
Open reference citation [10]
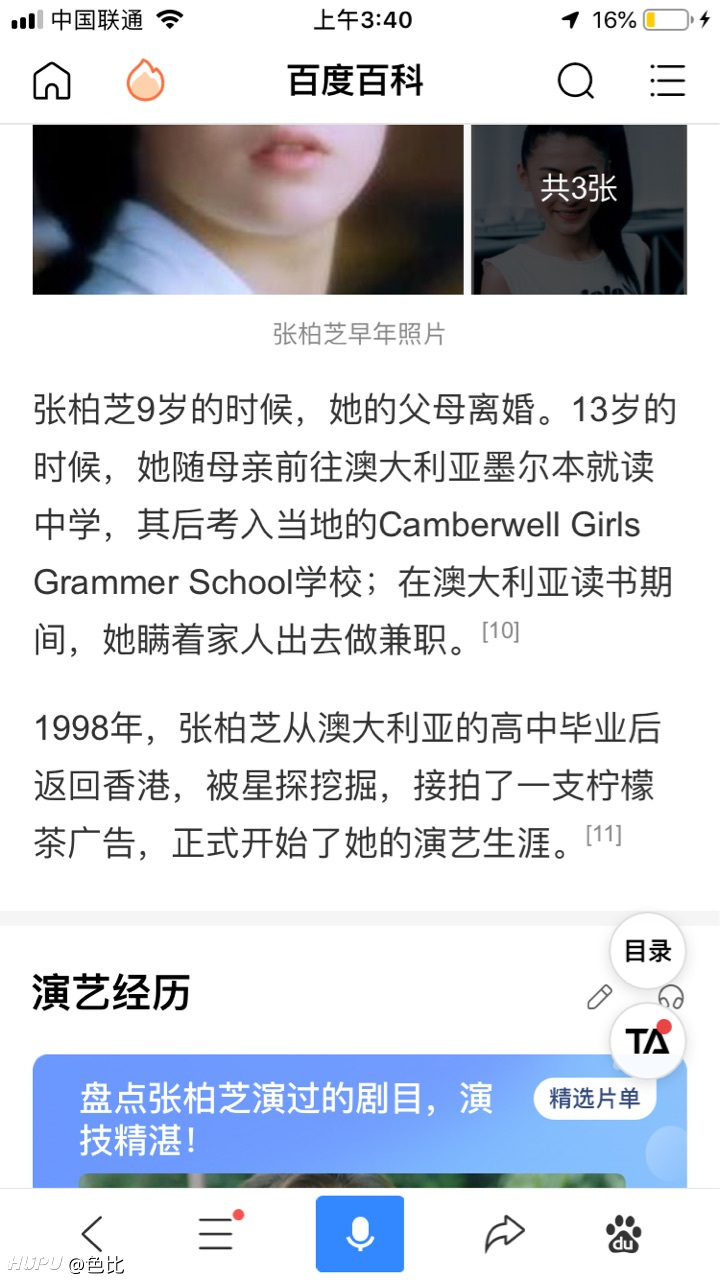pyautogui.click(x=500, y=631)
